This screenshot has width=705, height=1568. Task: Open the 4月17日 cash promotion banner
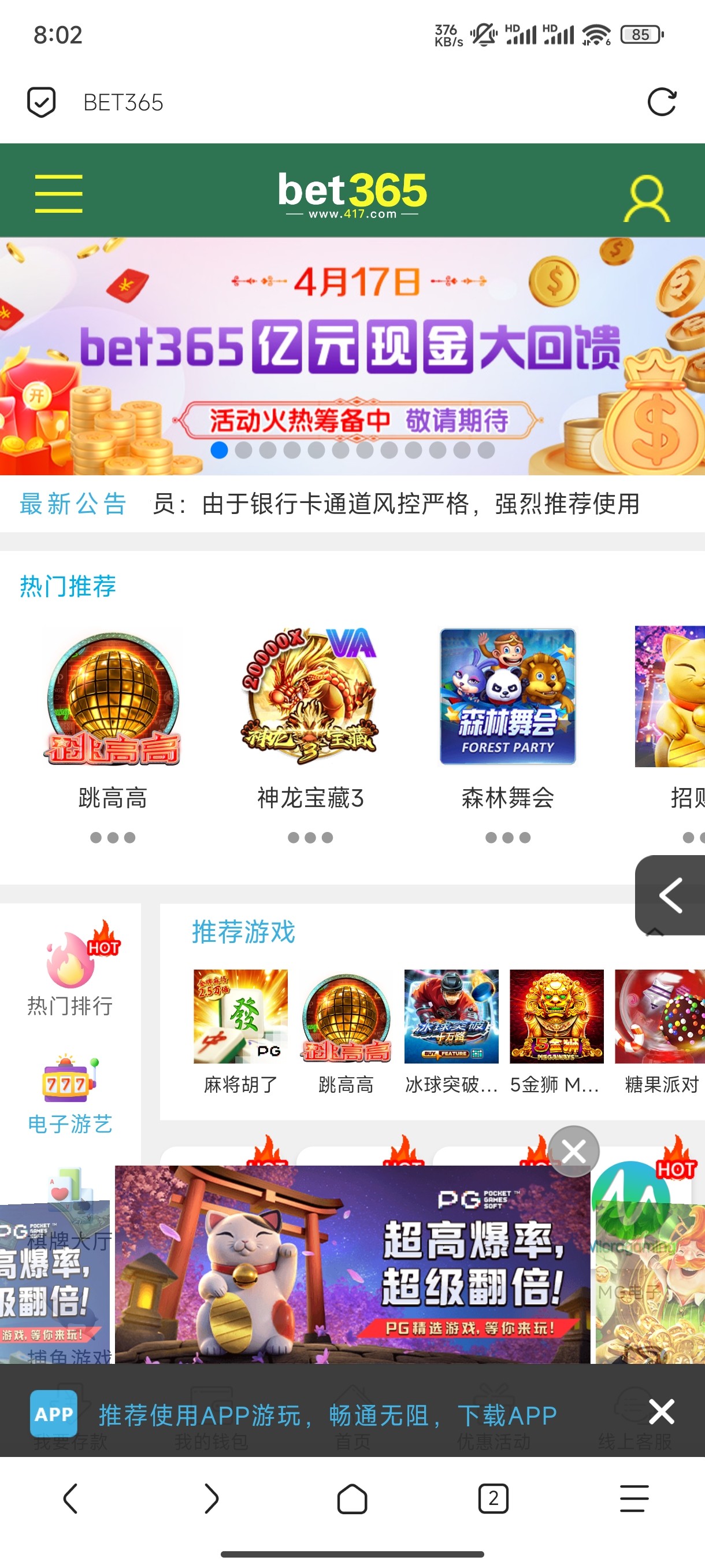[x=352, y=356]
